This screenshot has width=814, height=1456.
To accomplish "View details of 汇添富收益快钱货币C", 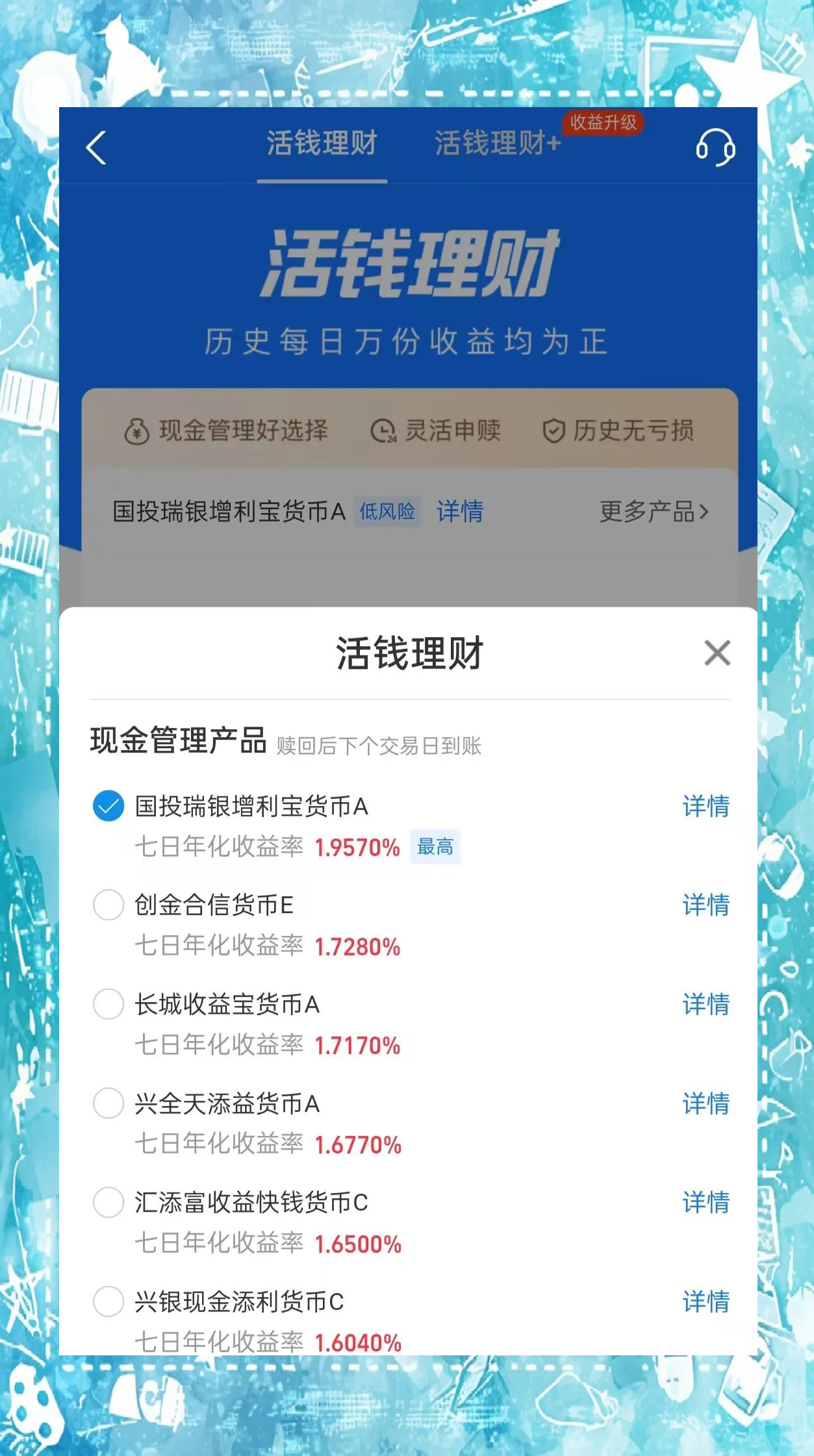I will click(706, 1203).
